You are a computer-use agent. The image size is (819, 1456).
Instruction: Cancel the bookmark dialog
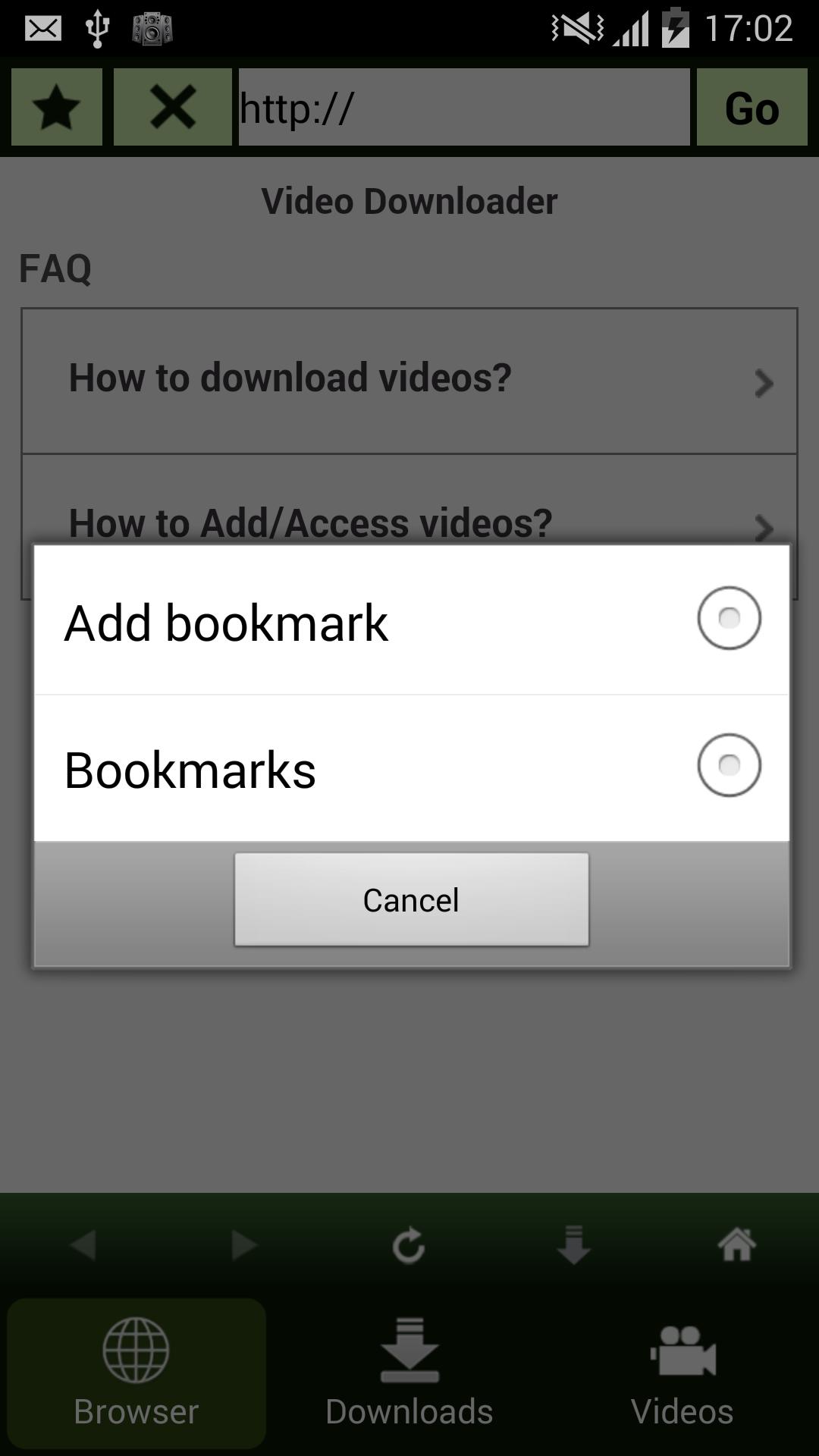(x=411, y=899)
